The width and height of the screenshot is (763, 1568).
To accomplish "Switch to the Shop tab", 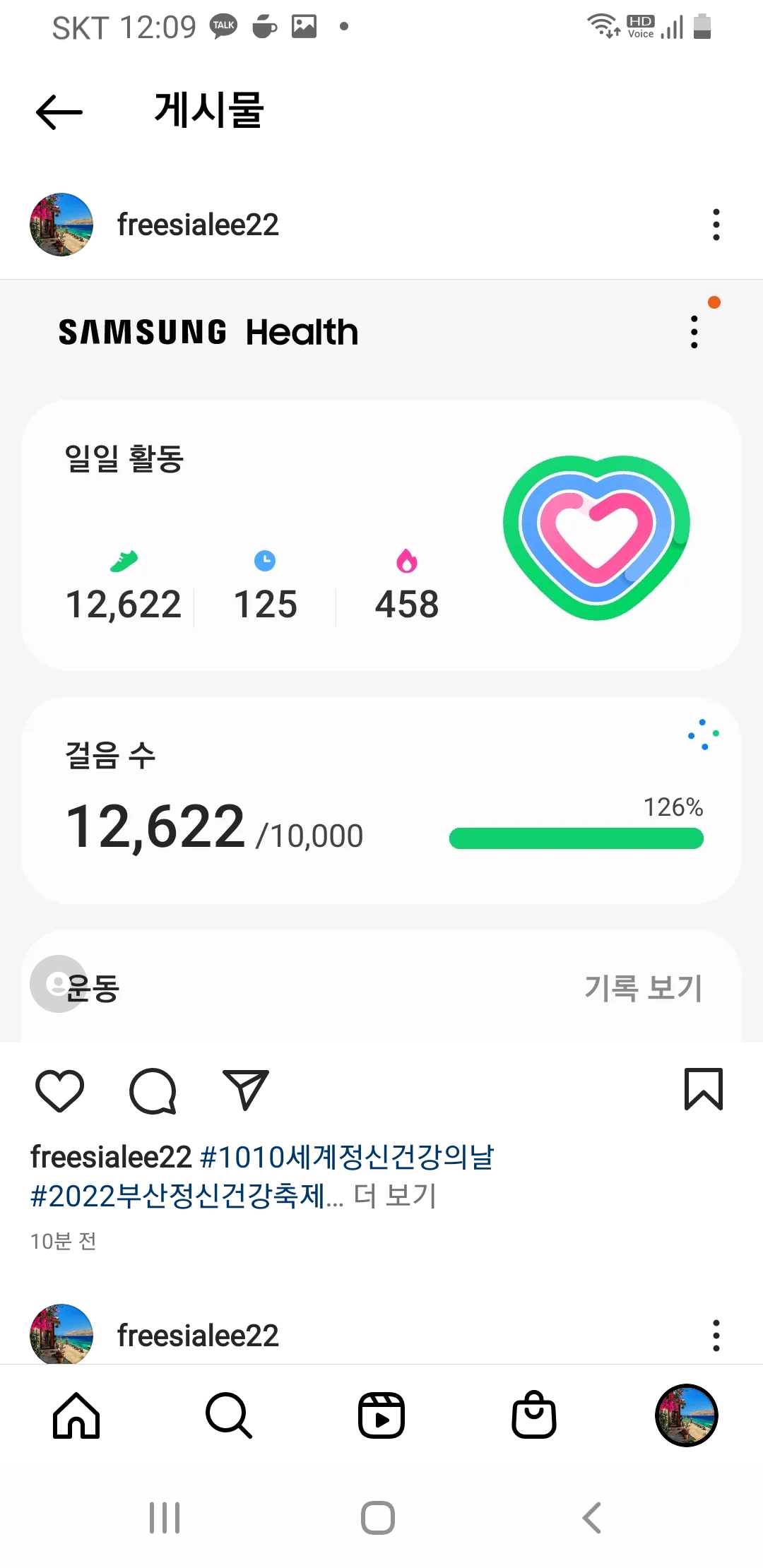I will 534,1415.
